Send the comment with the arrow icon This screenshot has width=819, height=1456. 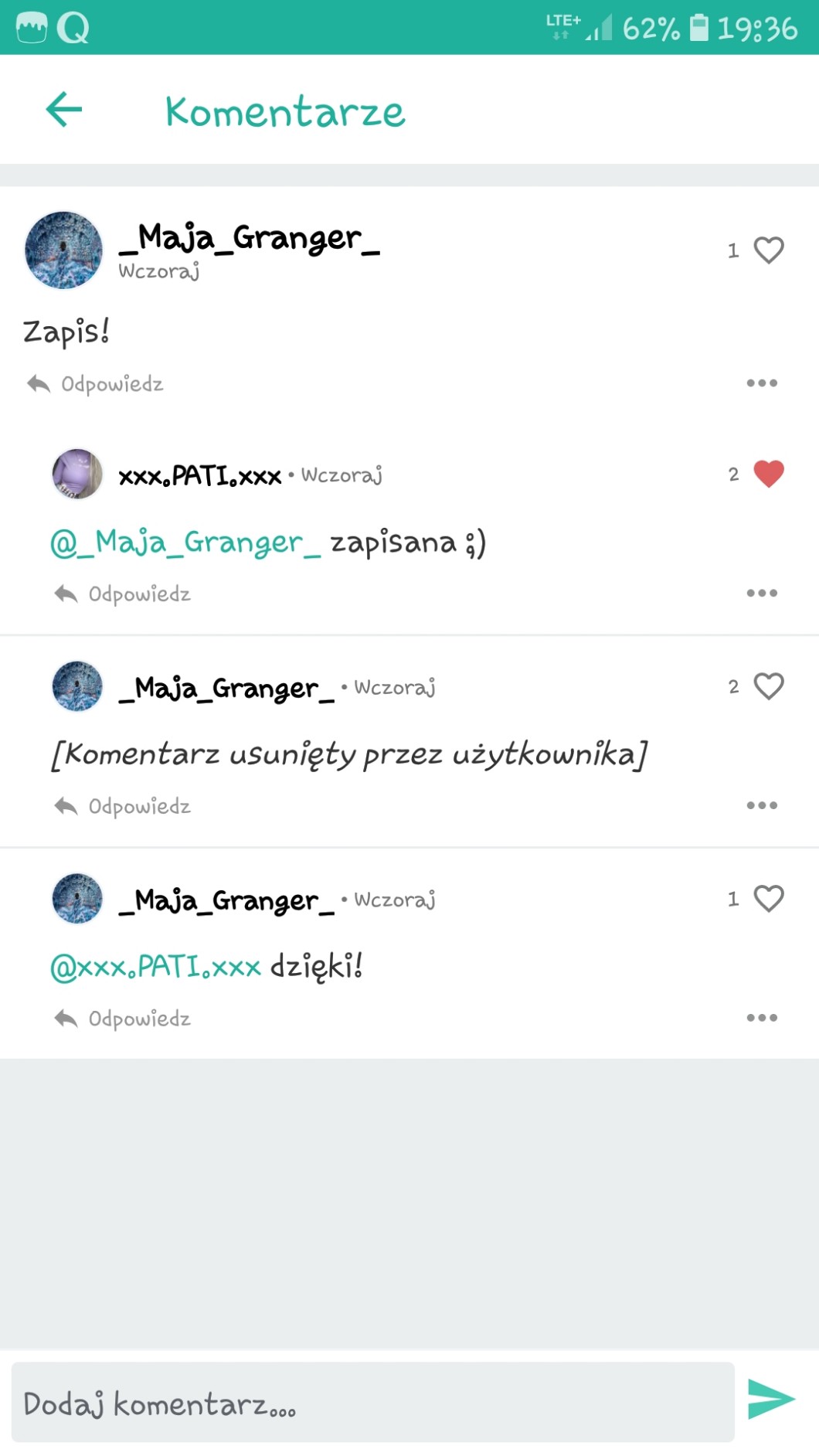click(770, 1400)
